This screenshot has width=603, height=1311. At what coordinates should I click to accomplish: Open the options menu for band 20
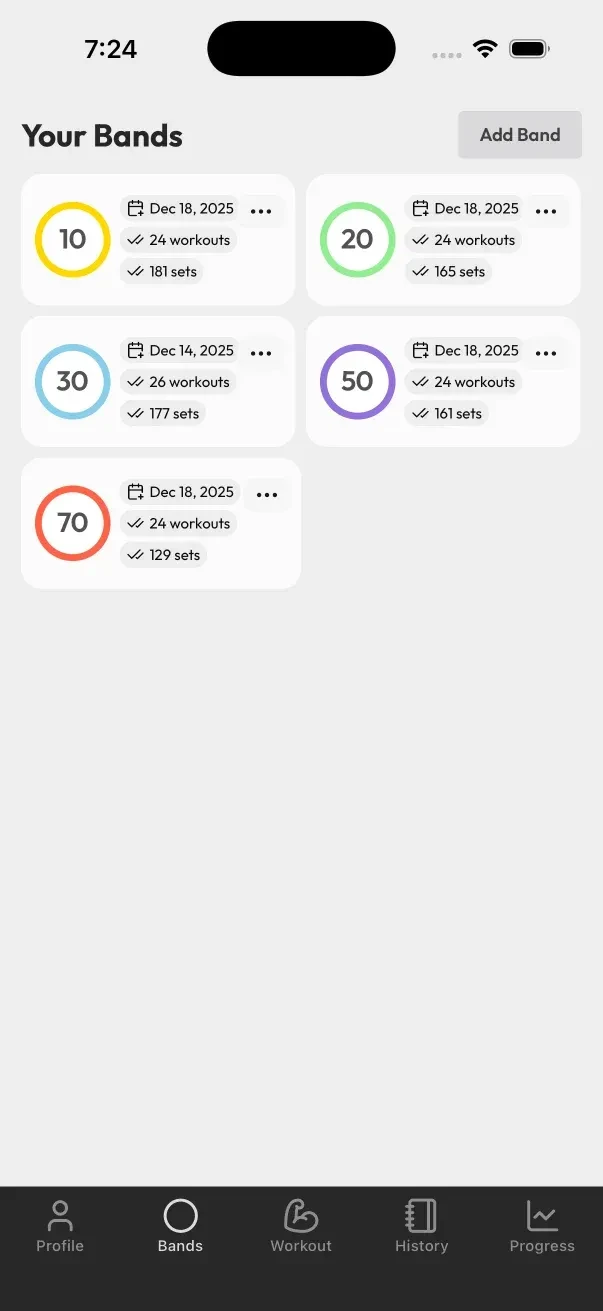point(546,211)
